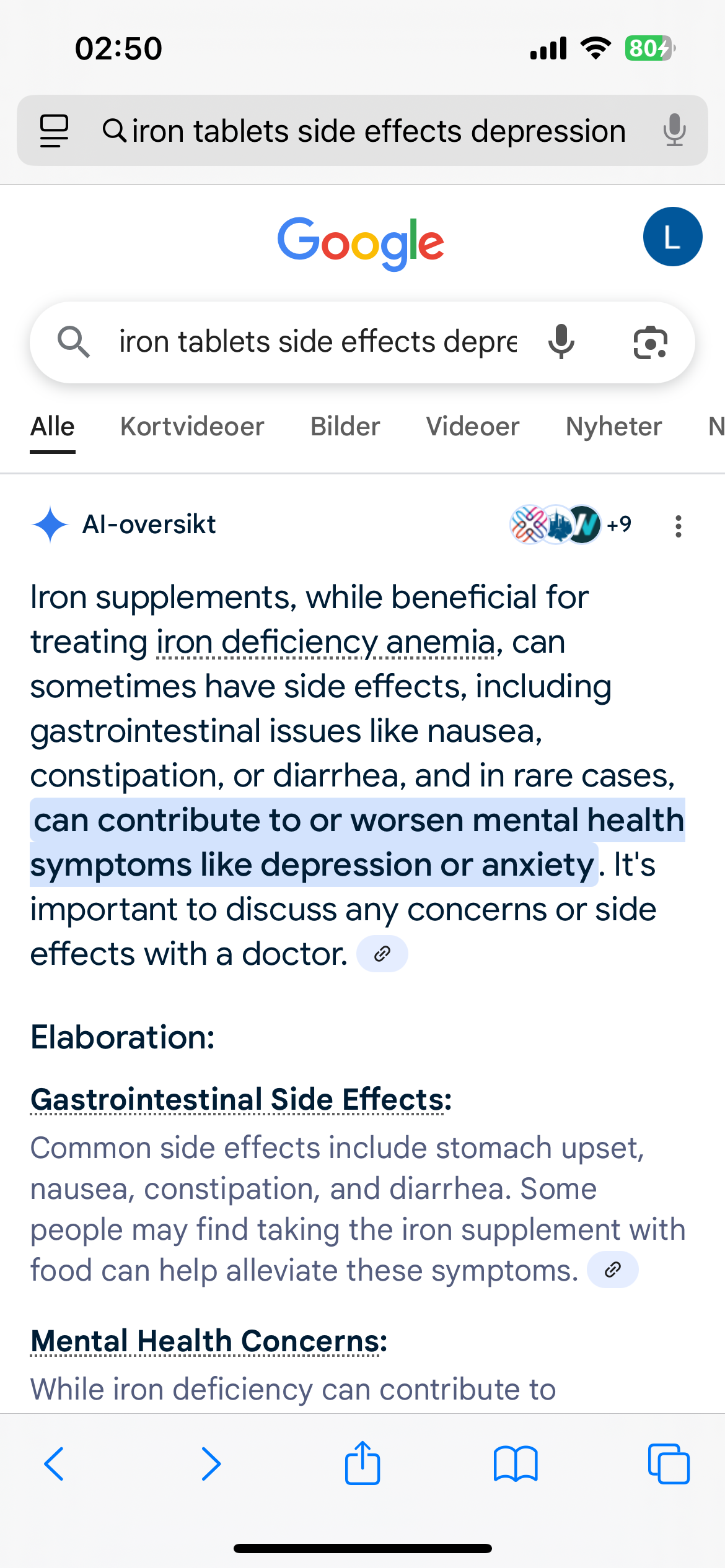The width and height of the screenshot is (725, 1568).
Task: Start voice dictation in the address bar
Action: [674, 131]
